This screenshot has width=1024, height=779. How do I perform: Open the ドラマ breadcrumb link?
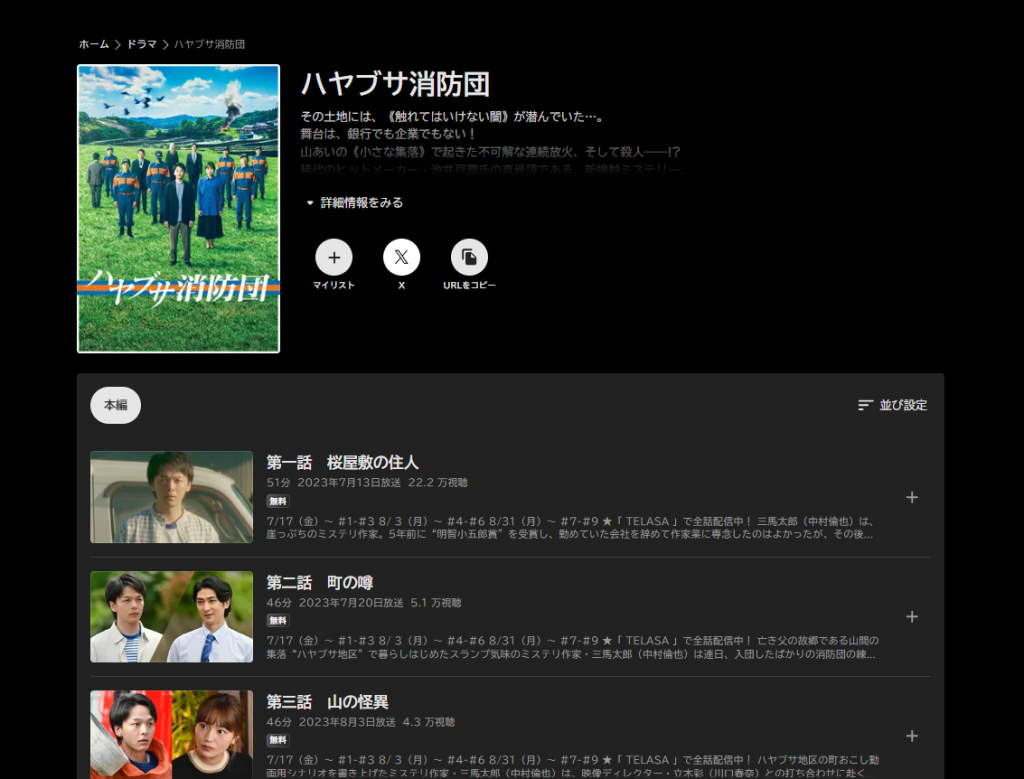(141, 44)
